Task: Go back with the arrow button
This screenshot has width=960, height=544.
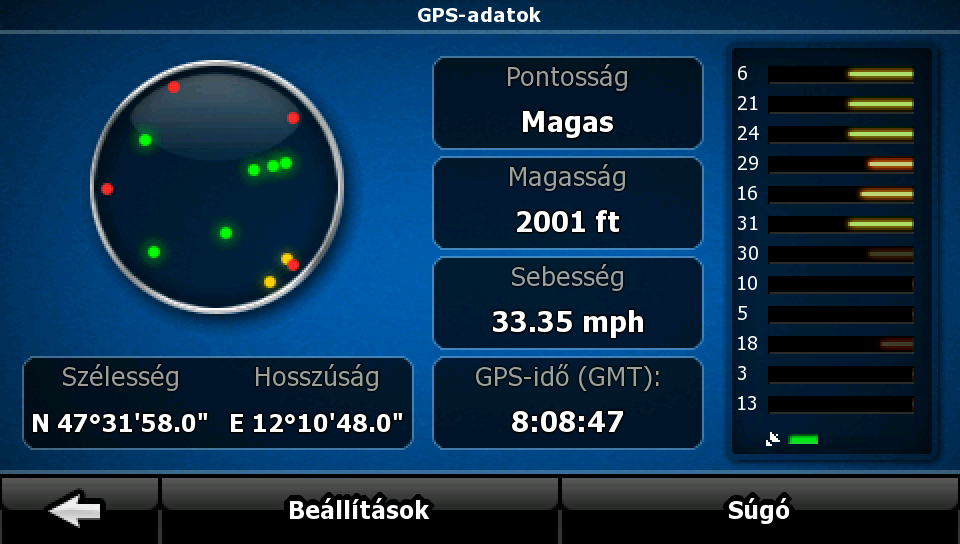Action: (x=78, y=510)
